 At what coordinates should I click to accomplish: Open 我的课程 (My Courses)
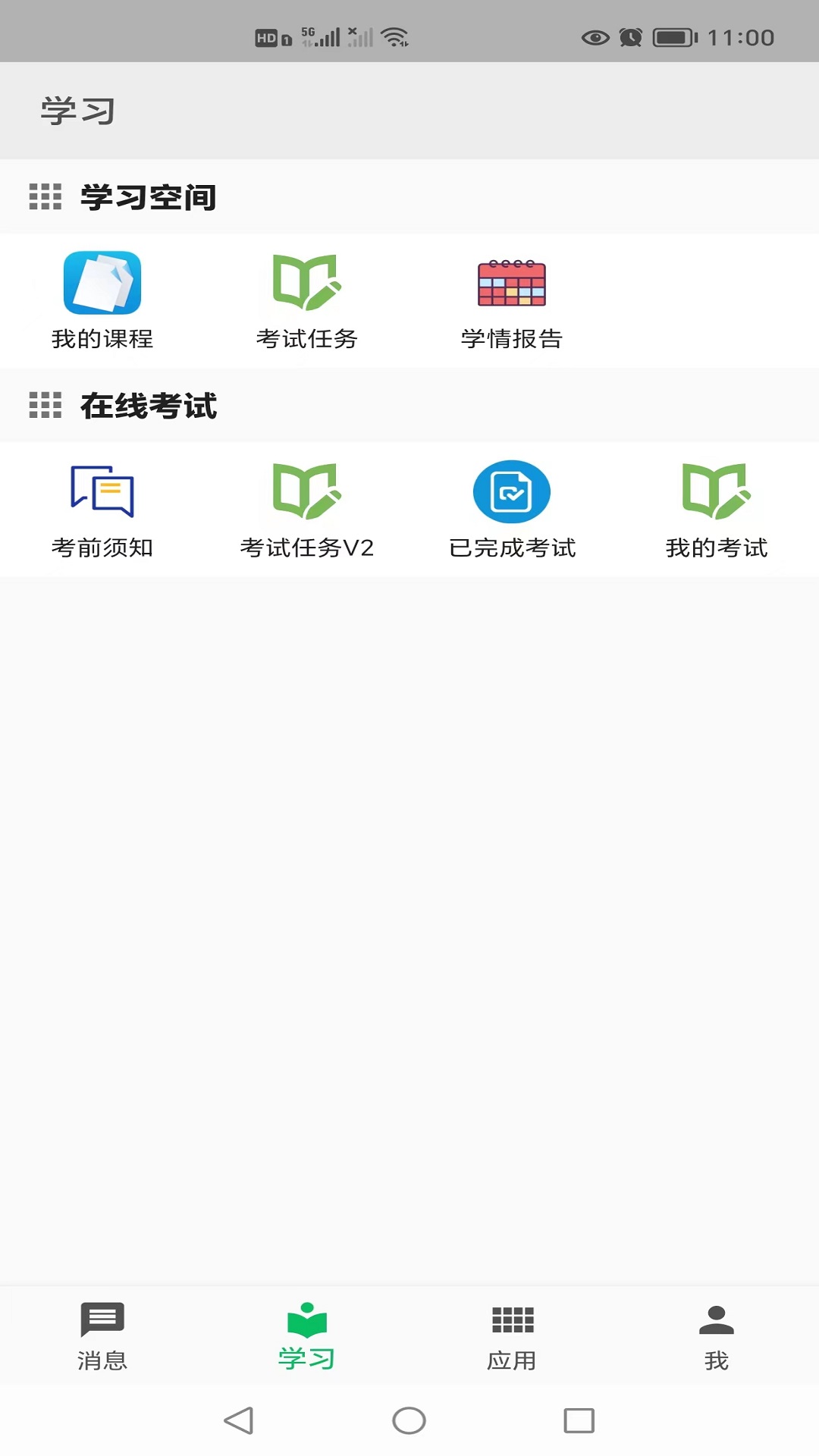[102, 300]
